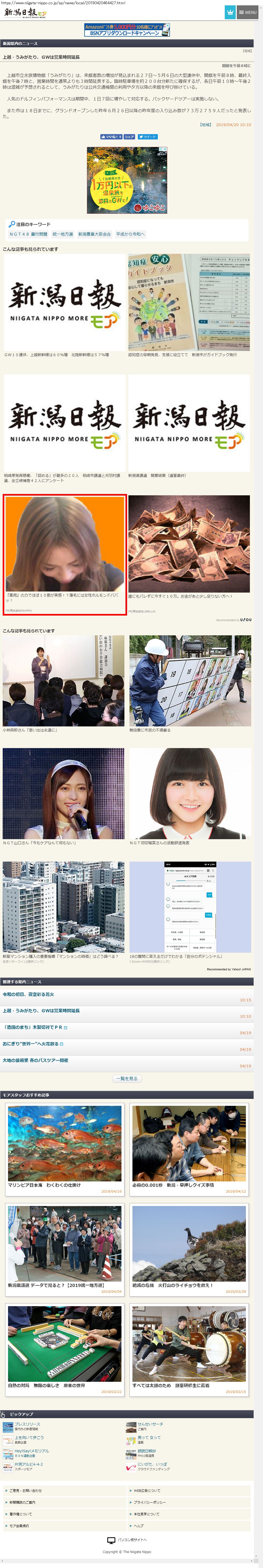The image size is (263, 1568).
Task: Open プレスリリース in the pickup section
Action: [x=28, y=1424]
